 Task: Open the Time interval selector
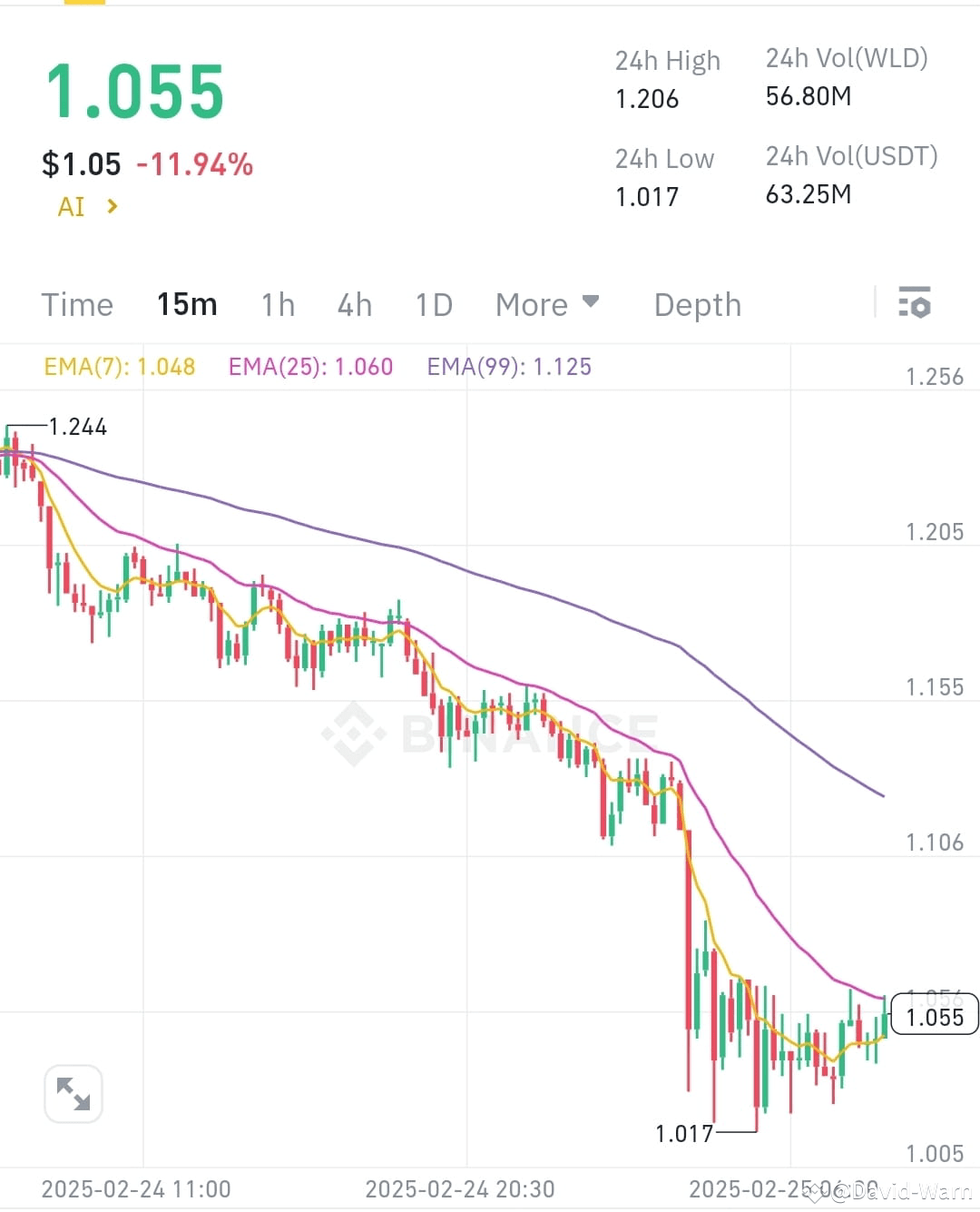tap(77, 304)
